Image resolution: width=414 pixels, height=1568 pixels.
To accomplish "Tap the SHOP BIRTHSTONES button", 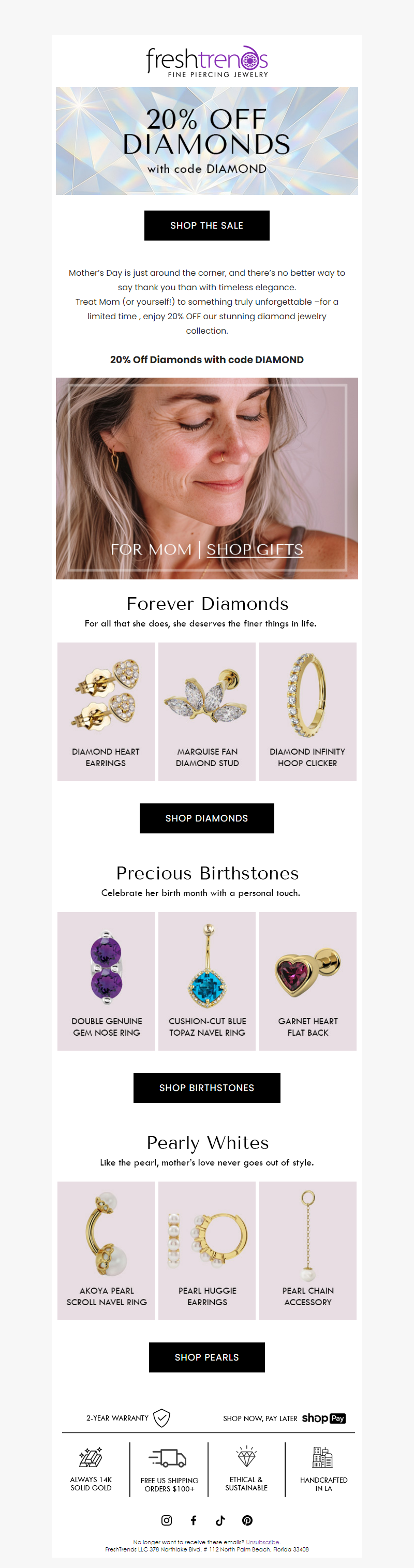I will pyautogui.click(x=206, y=1088).
